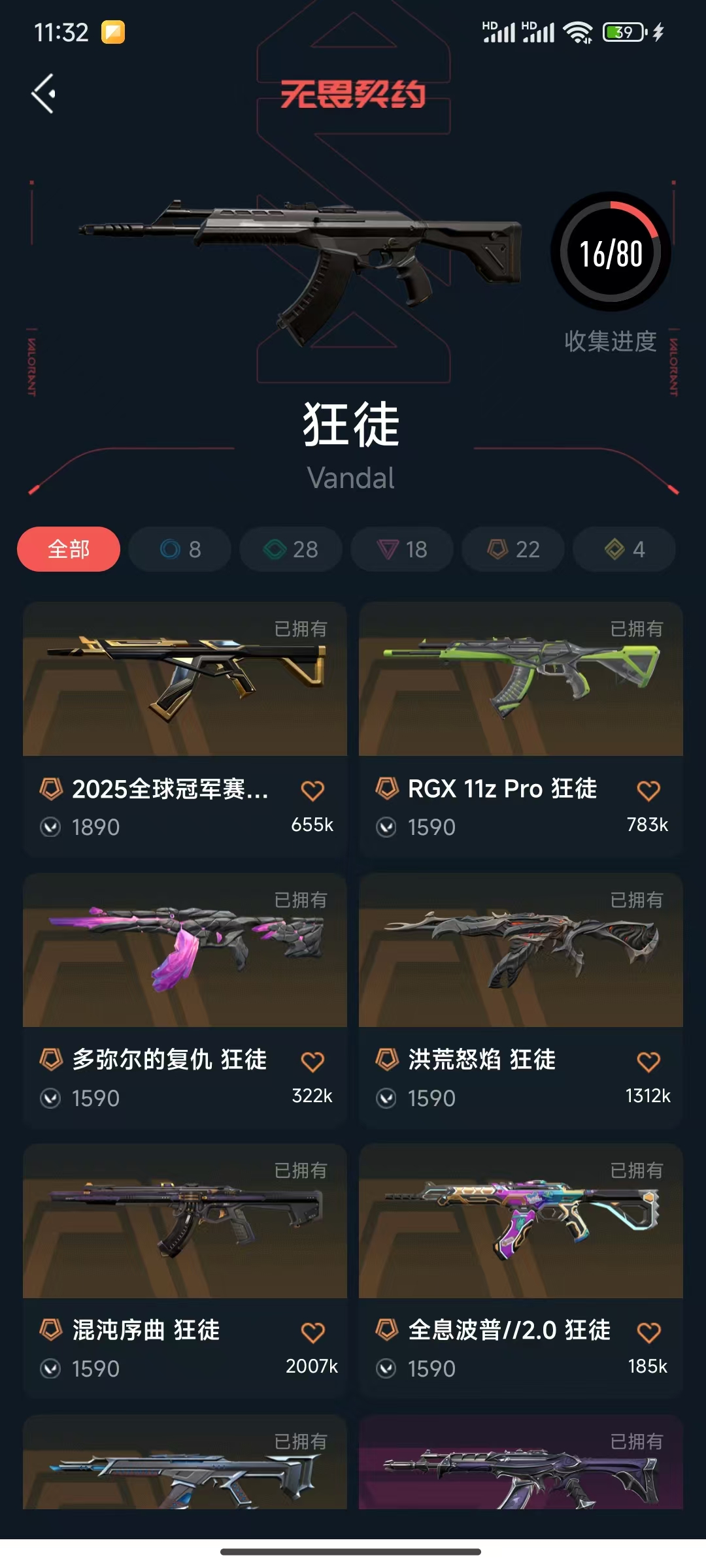Open the 洪荒怒焰 狂徒 skin card
Viewport: 706px width, 1568px height.
pos(521,951)
